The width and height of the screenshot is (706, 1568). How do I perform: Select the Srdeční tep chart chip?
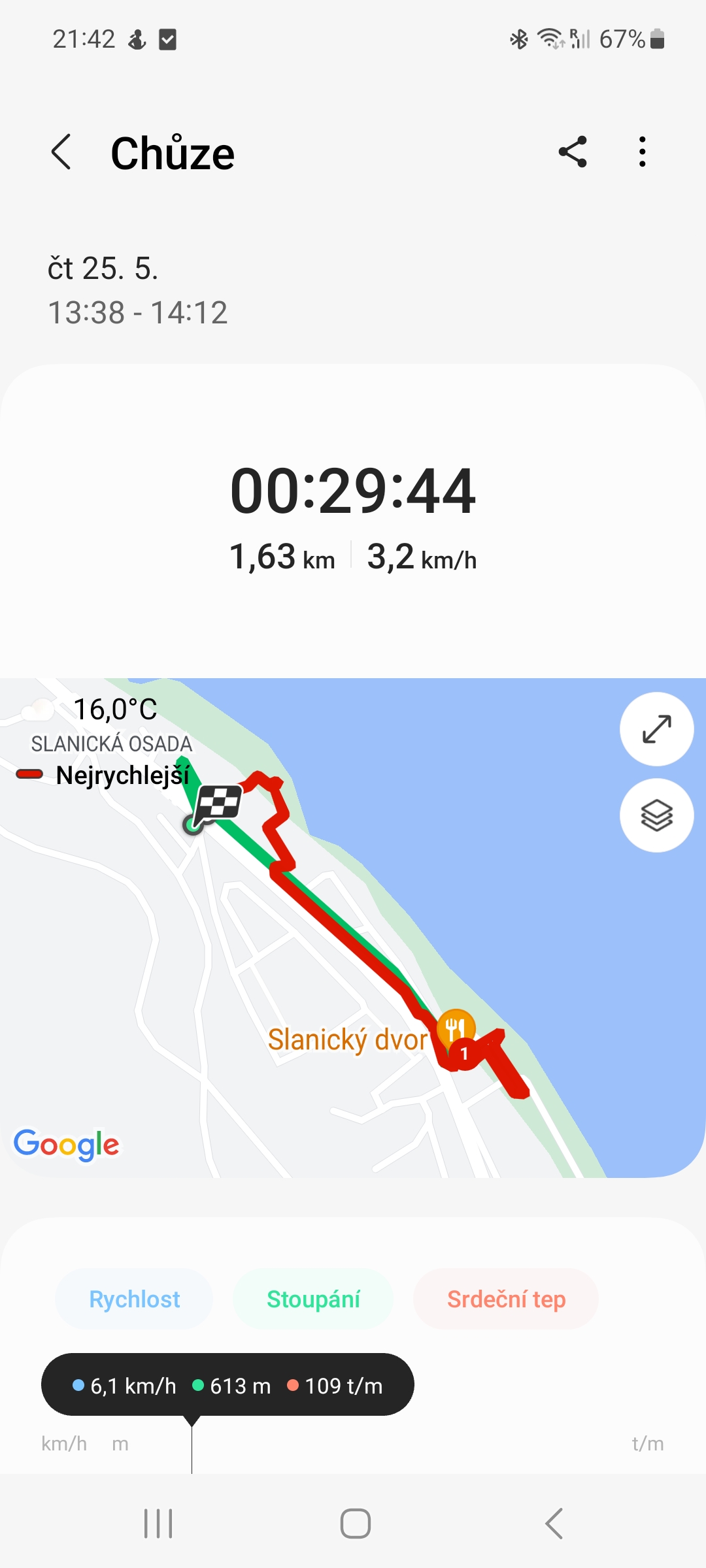(x=506, y=1299)
